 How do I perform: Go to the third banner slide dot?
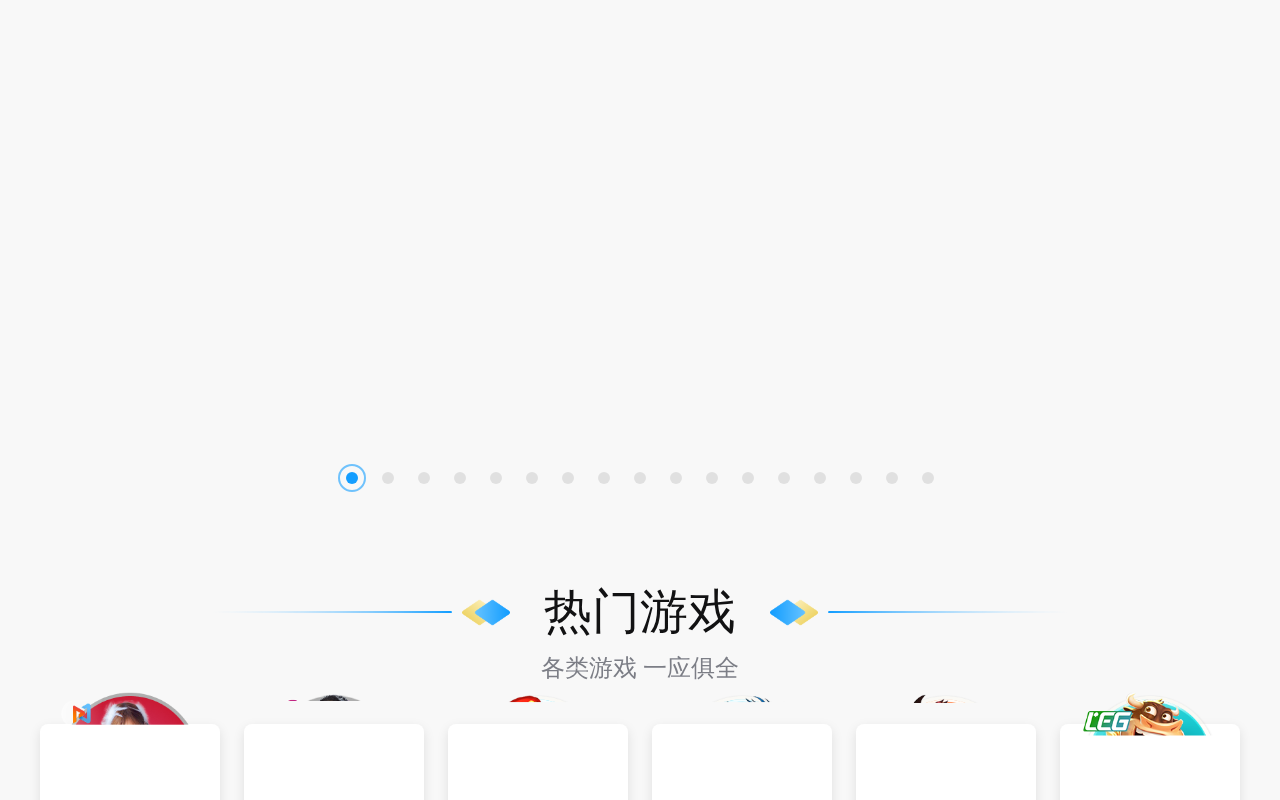point(424,478)
